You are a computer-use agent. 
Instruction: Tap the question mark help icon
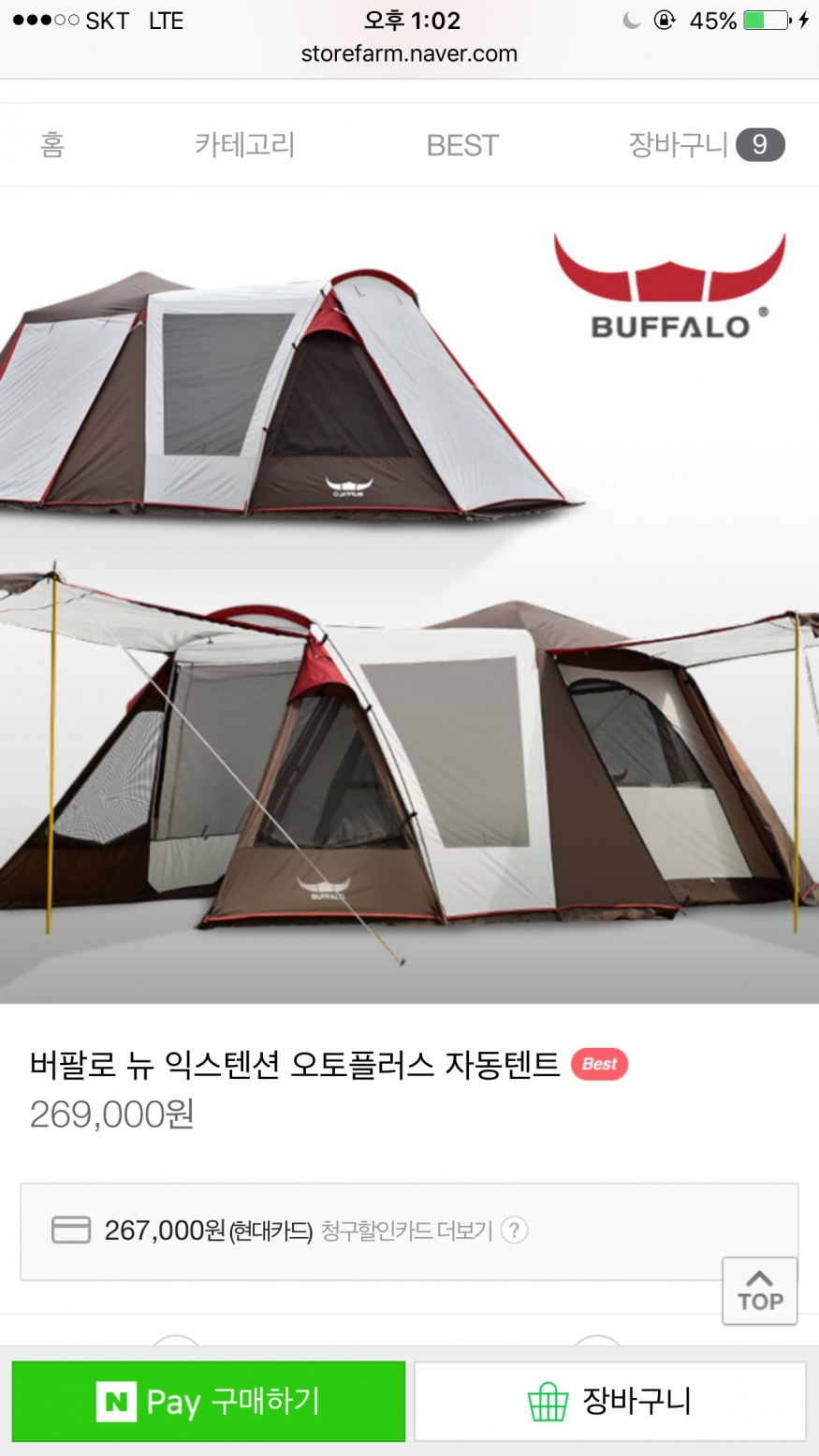pyautogui.click(x=514, y=1230)
